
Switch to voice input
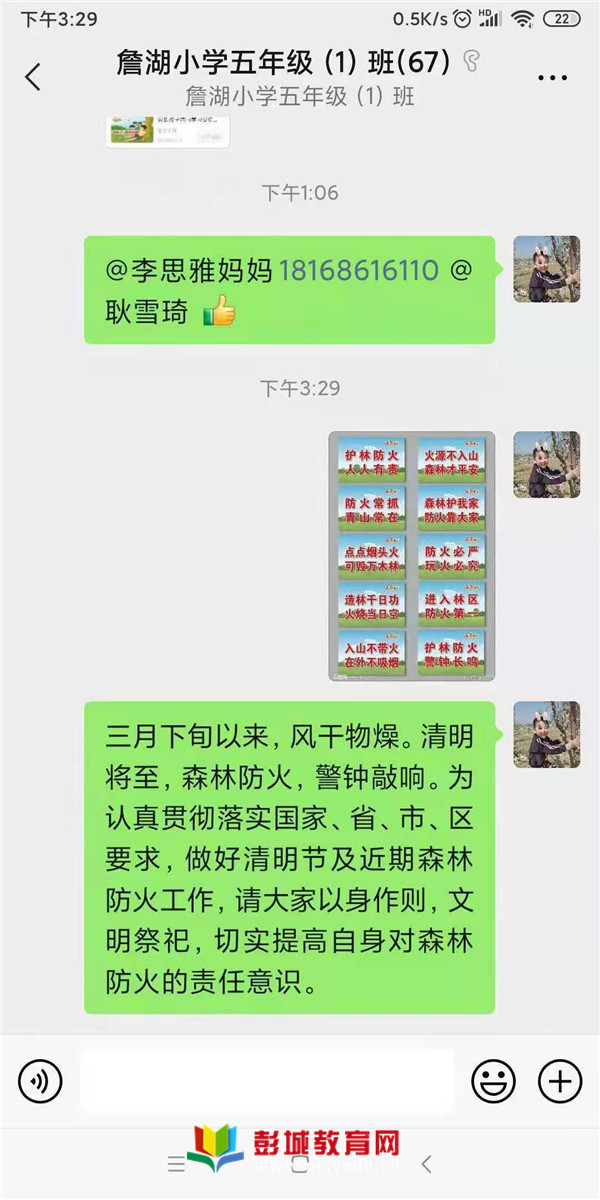(40, 1081)
